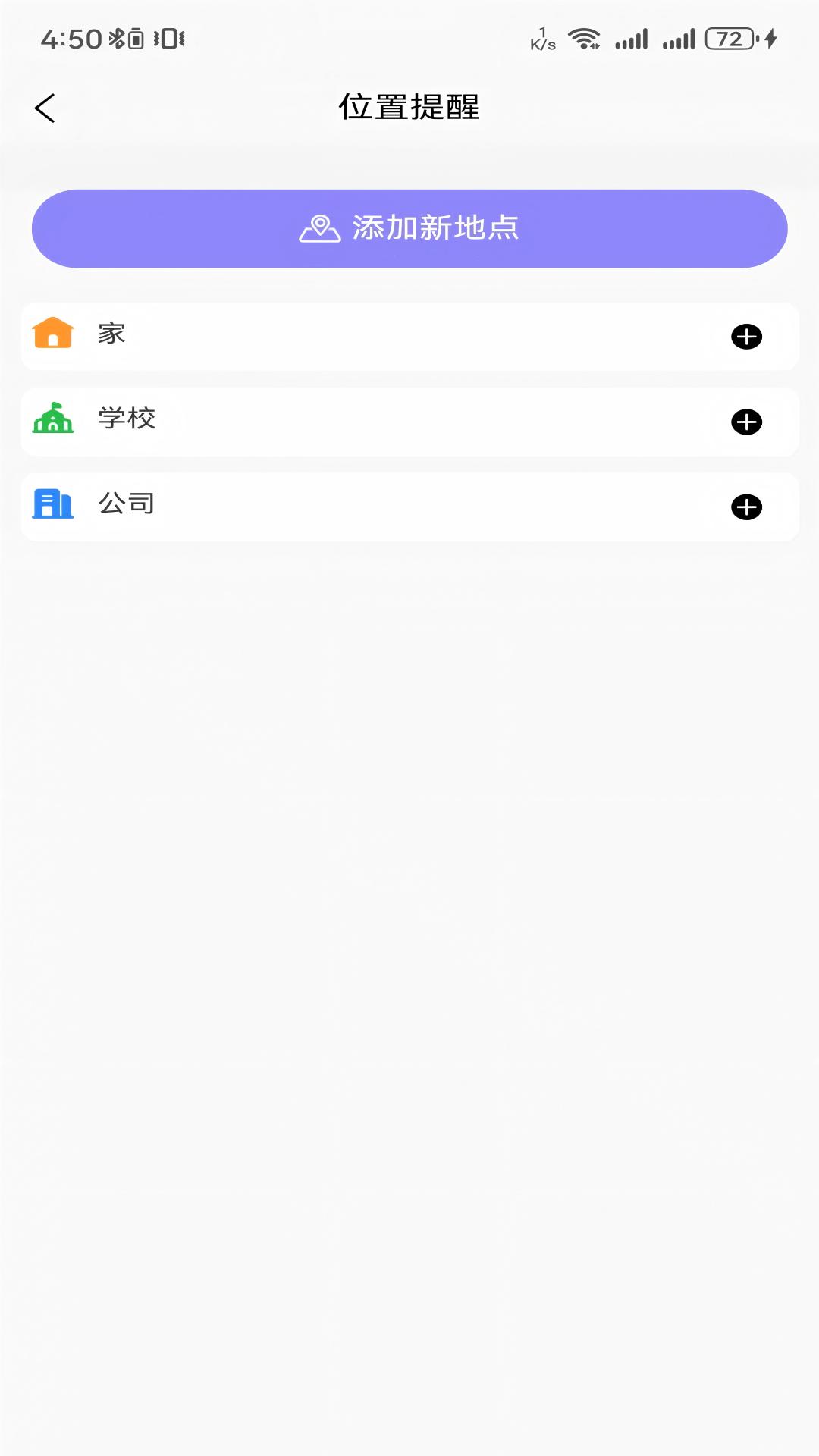Click the Wi-Fi icon in the status bar
Viewport: 819px width, 1456px height.
[582, 38]
